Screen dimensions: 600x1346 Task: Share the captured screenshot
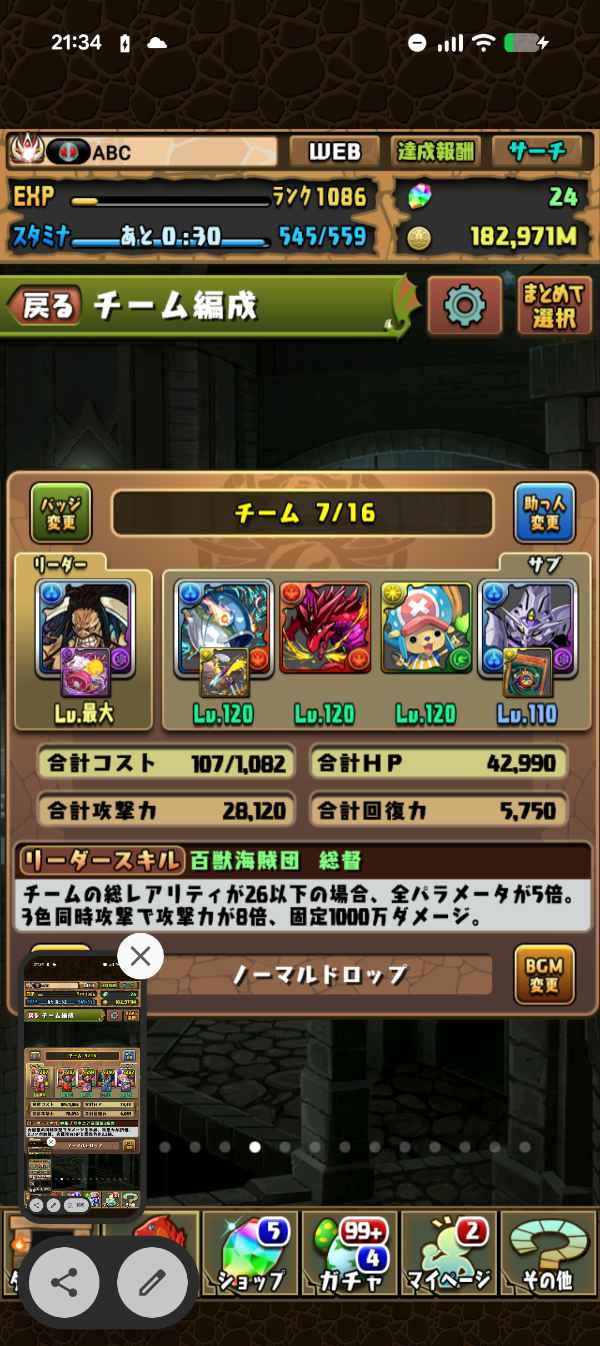coord(64,1282)
